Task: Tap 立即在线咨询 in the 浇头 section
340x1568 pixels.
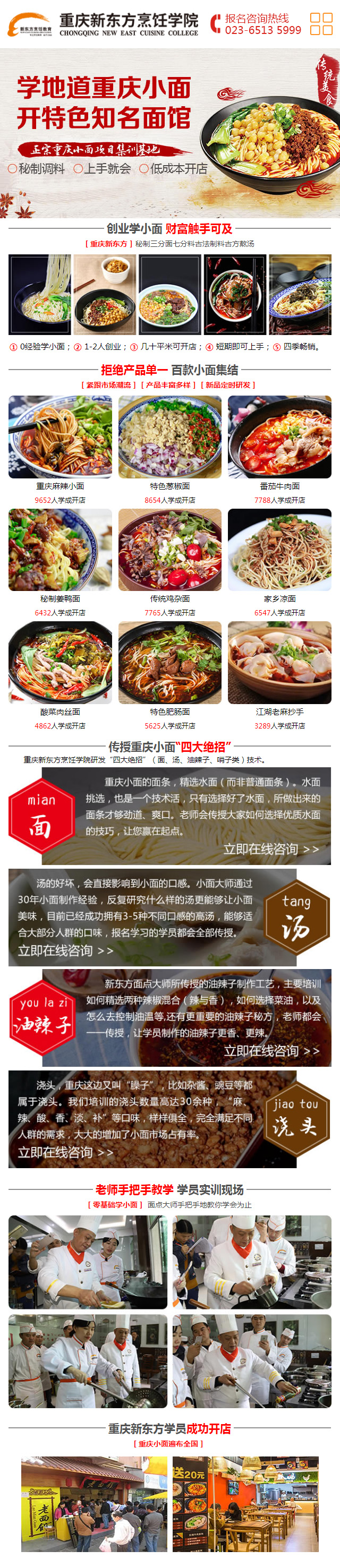Action: 65,1152
